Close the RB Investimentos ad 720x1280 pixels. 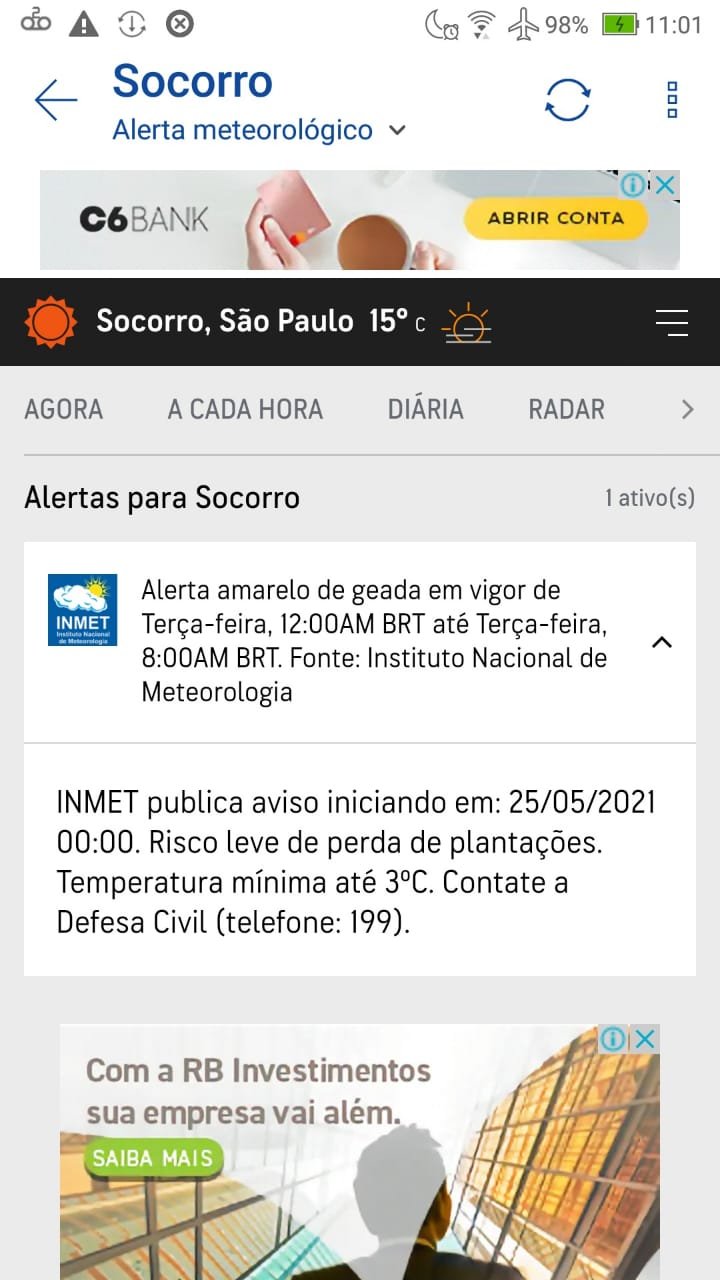click(x=645, y=1039)
